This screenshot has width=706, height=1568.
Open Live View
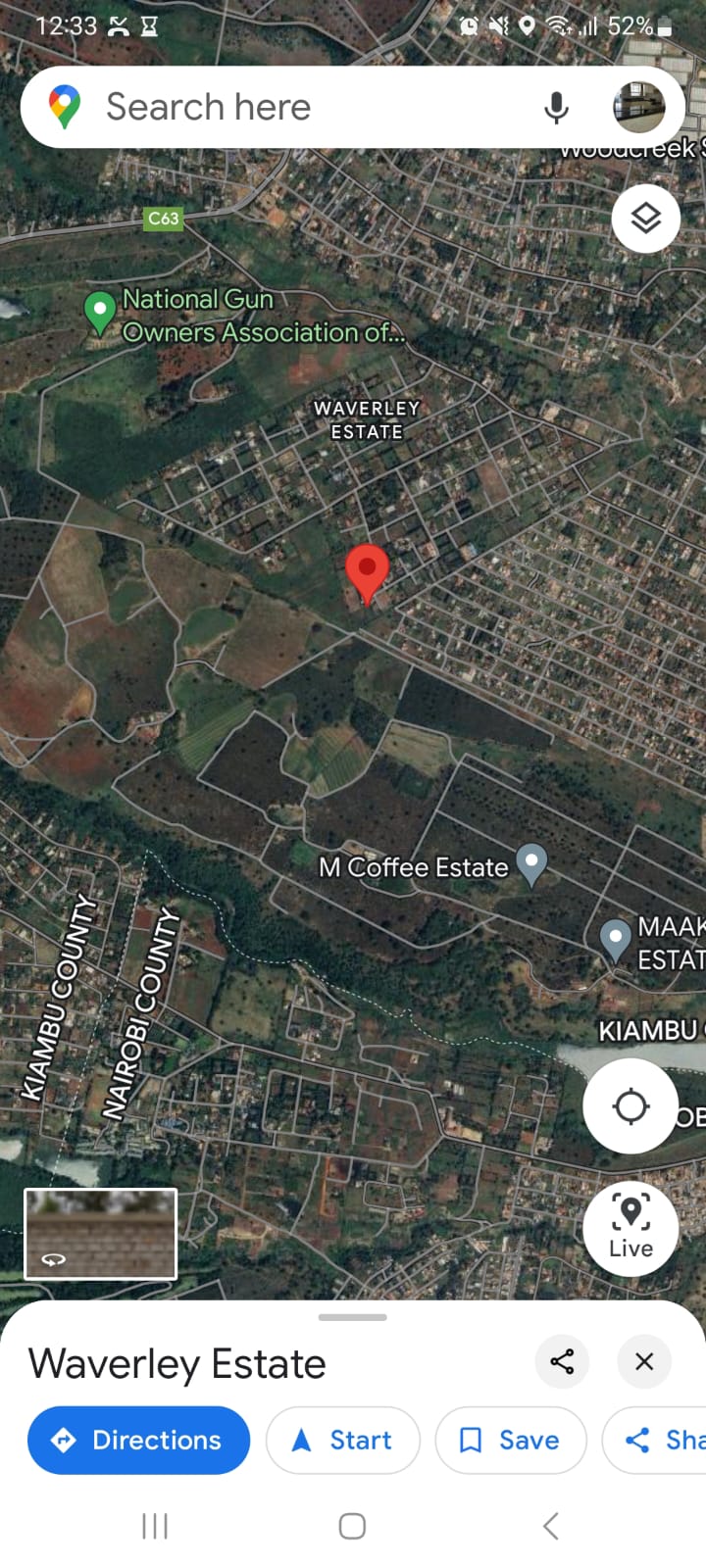point(630,1228)
